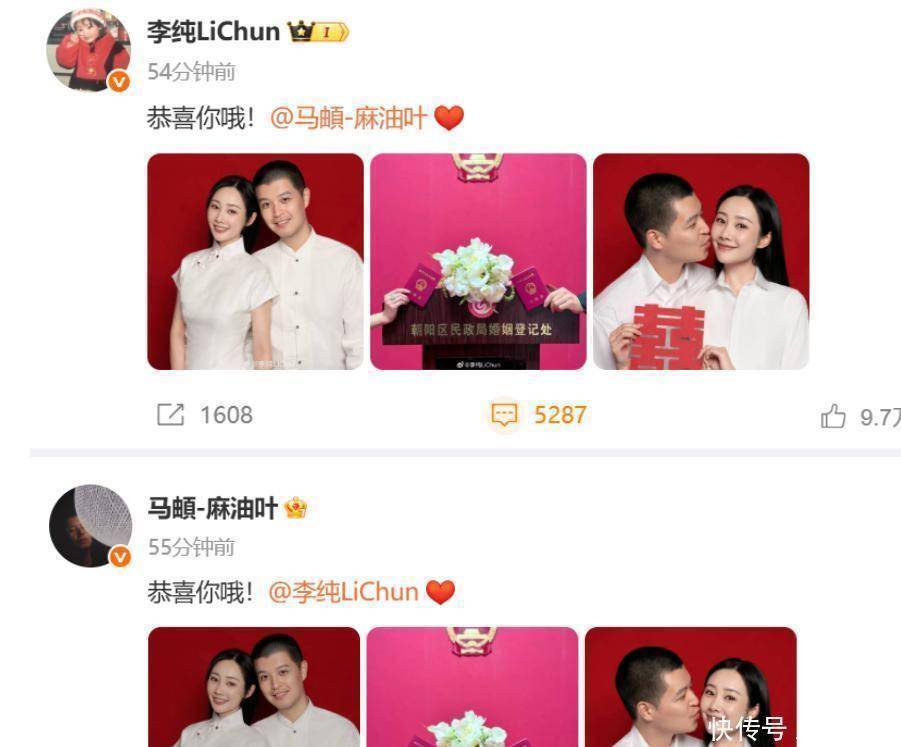Screen dimensions: 901x747
Task: Open 马頔-麻油叶's profile avatar
Action: pyautogui.click(x=91, y=525)
